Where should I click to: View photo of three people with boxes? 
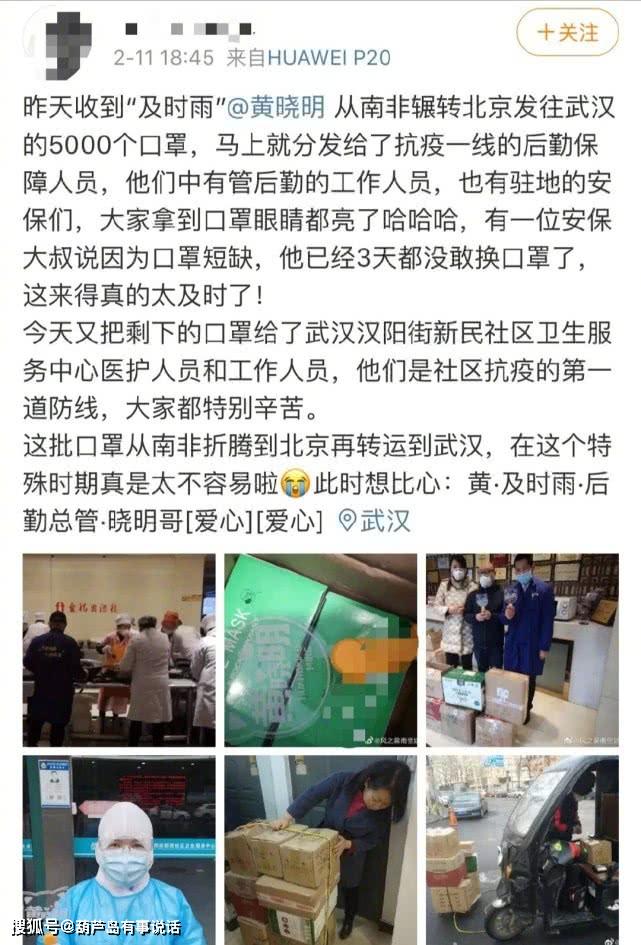(x=521, y=649)
